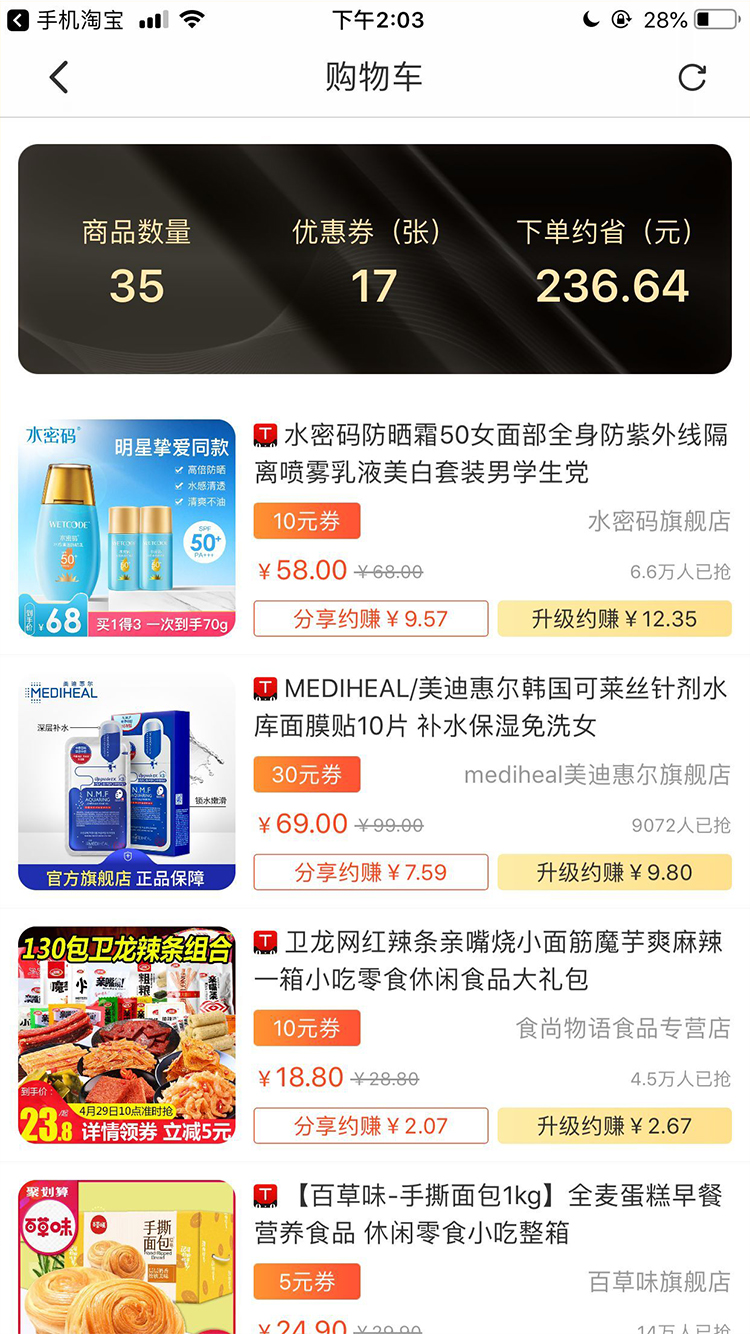Tap 升级约赚 ¥2.67 button

pyautogui.click(x=614, y=1126)
